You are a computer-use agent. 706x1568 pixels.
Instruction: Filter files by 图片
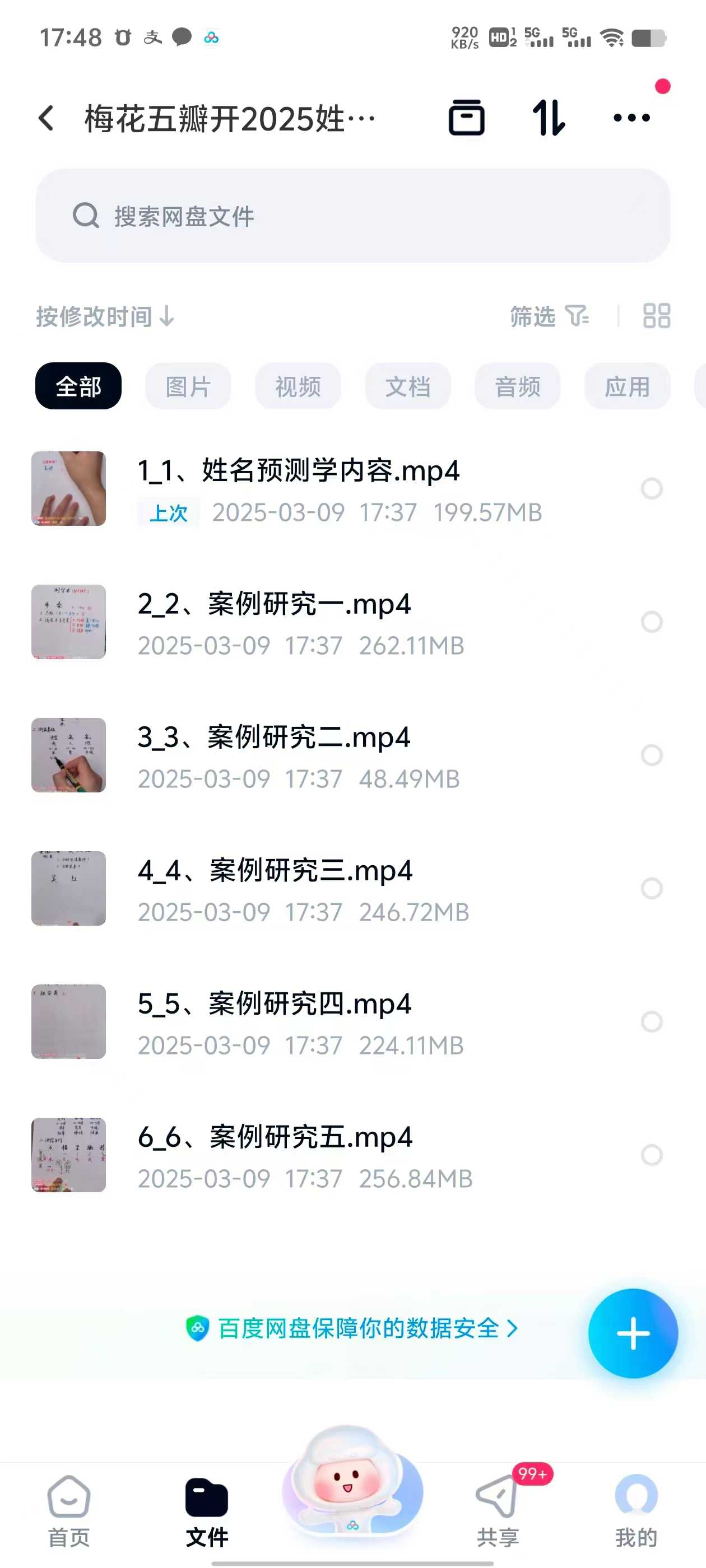tap(188, 386)
